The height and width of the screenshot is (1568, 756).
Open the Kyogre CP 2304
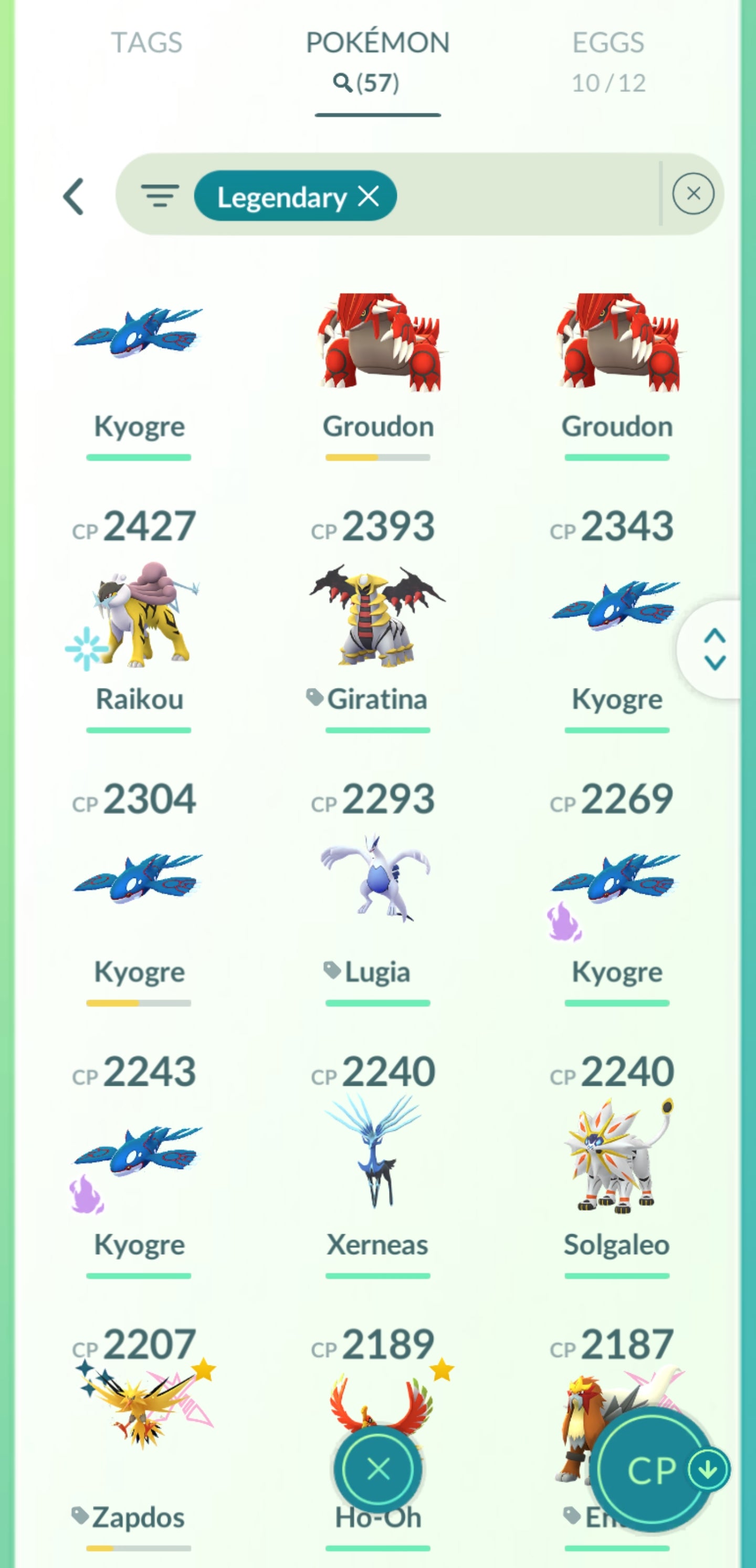pyautogui.click(x=140, y=889)
